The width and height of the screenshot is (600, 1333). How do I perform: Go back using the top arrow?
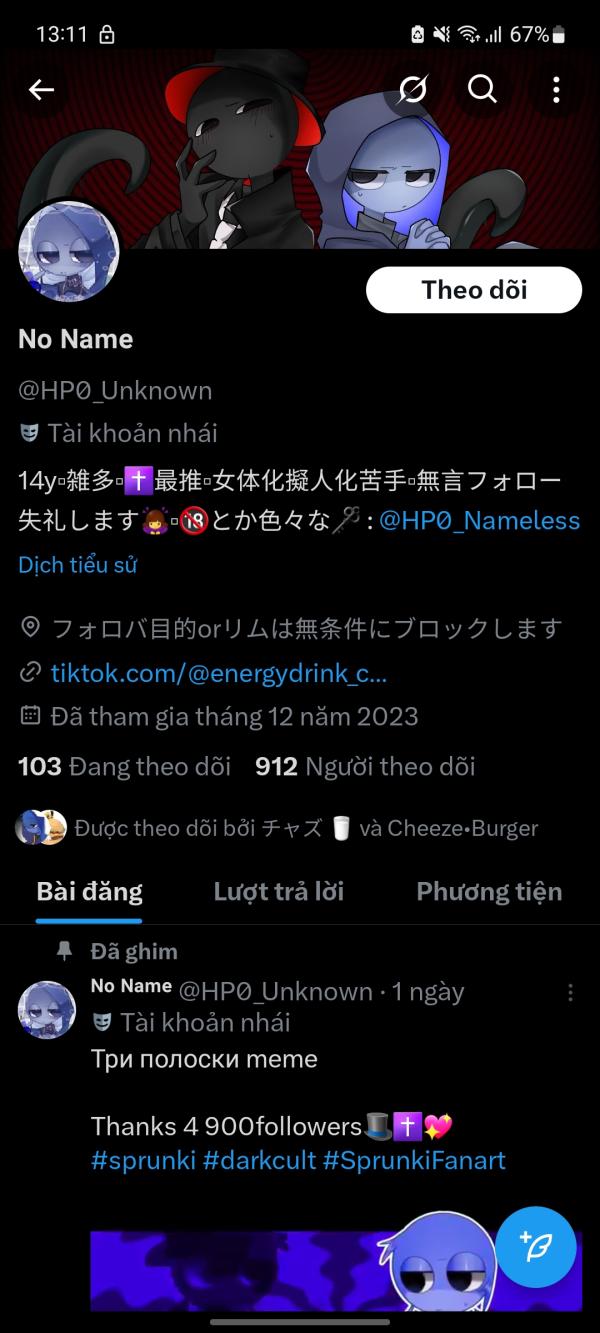click(x=41, y=90)
